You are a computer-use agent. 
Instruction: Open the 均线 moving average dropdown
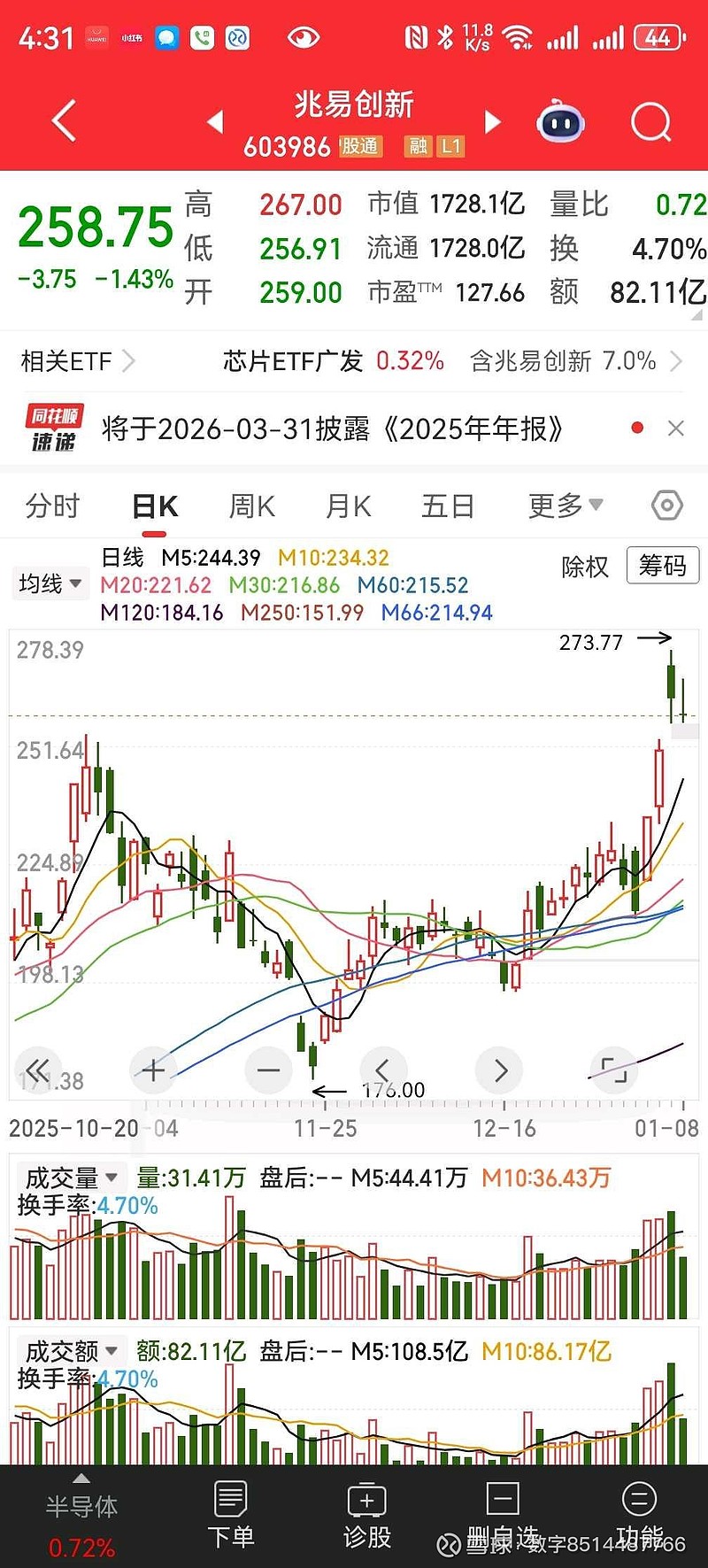pyautogui.click(x=50, y=583)
